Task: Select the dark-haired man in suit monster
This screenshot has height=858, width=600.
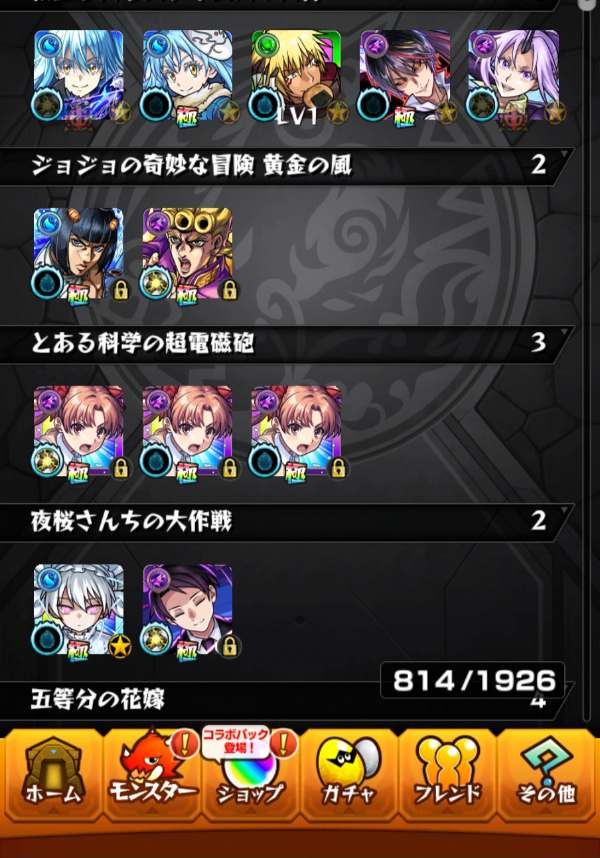Action: tap(187, 609)
